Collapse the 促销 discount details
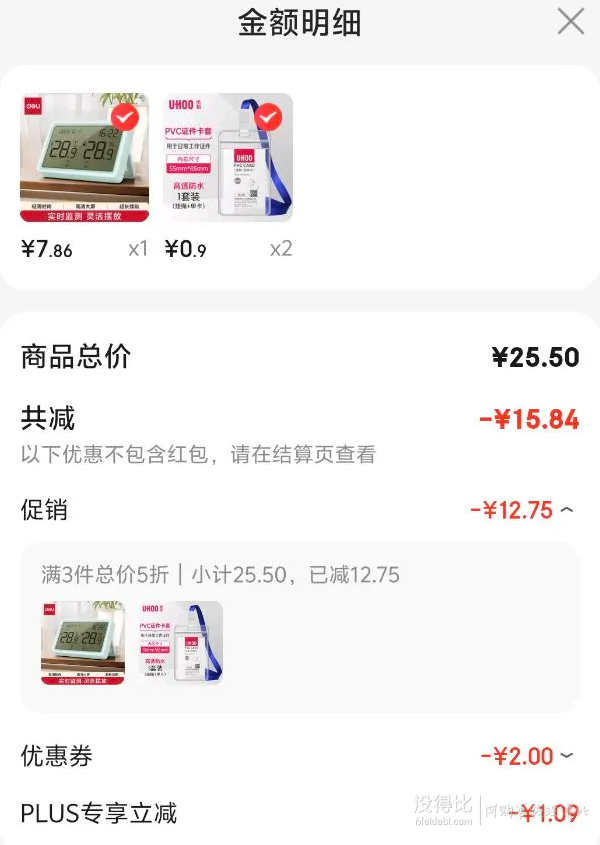The image size is (600, 845). (567, 510)
